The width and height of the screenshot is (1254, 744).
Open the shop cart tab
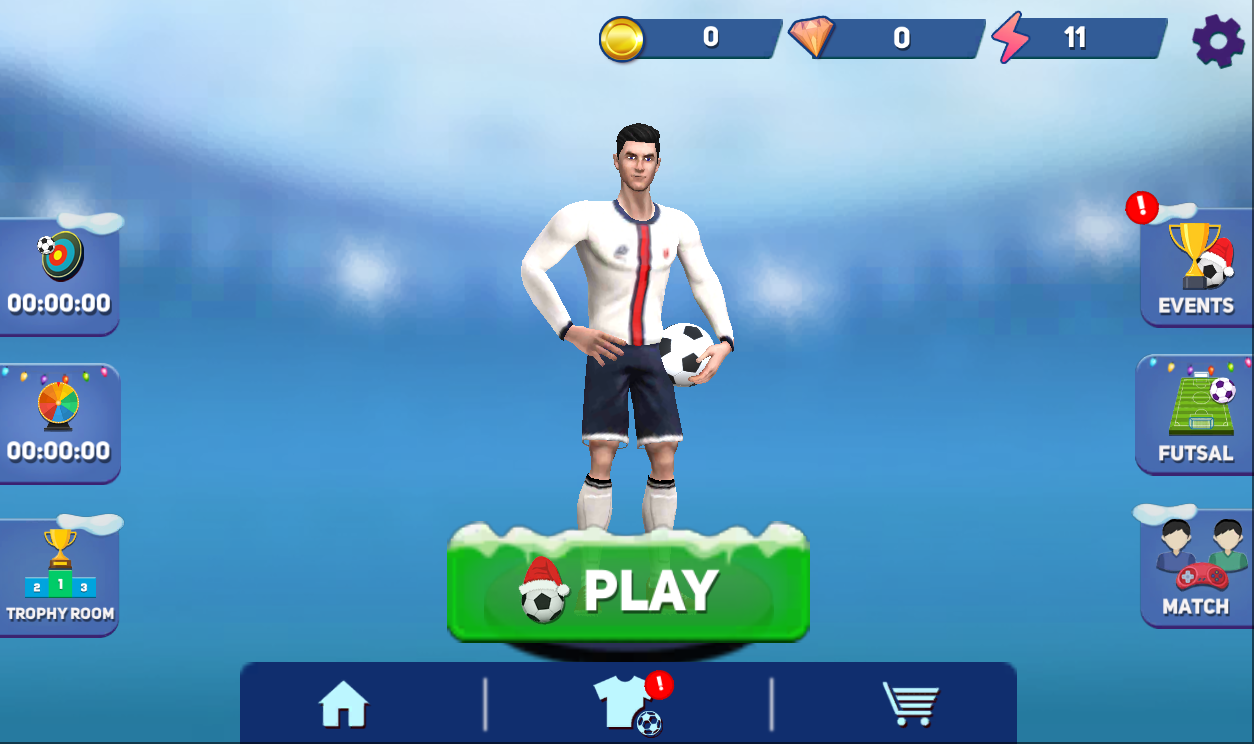[910, 704]
